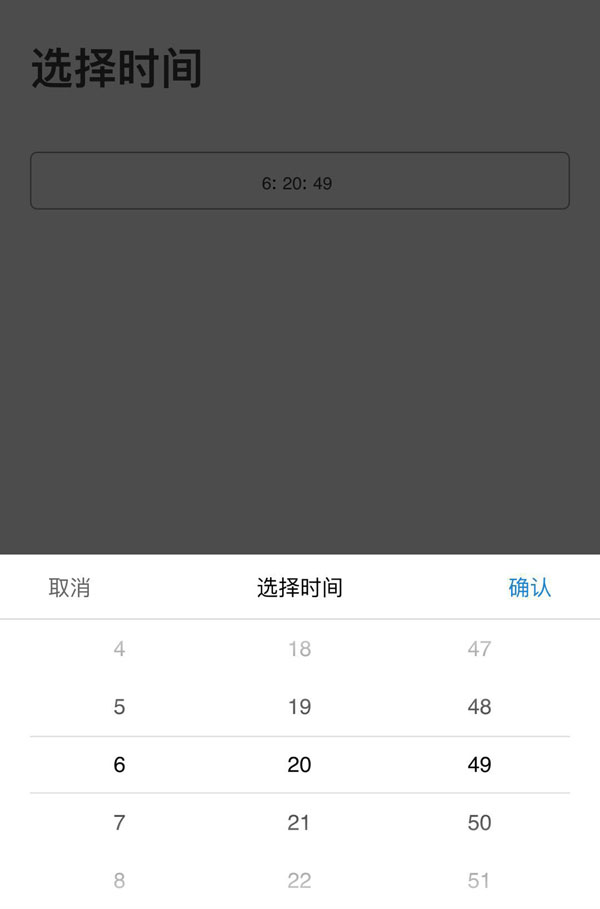Tap 取消 to cancel the picker

pos(69,588)
